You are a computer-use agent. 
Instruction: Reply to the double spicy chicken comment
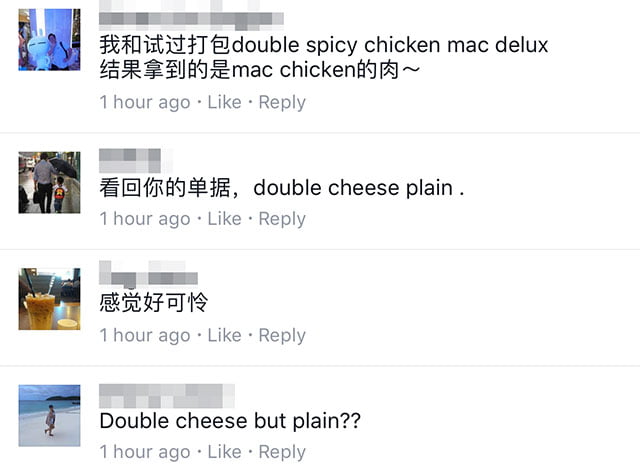[282, 102]
